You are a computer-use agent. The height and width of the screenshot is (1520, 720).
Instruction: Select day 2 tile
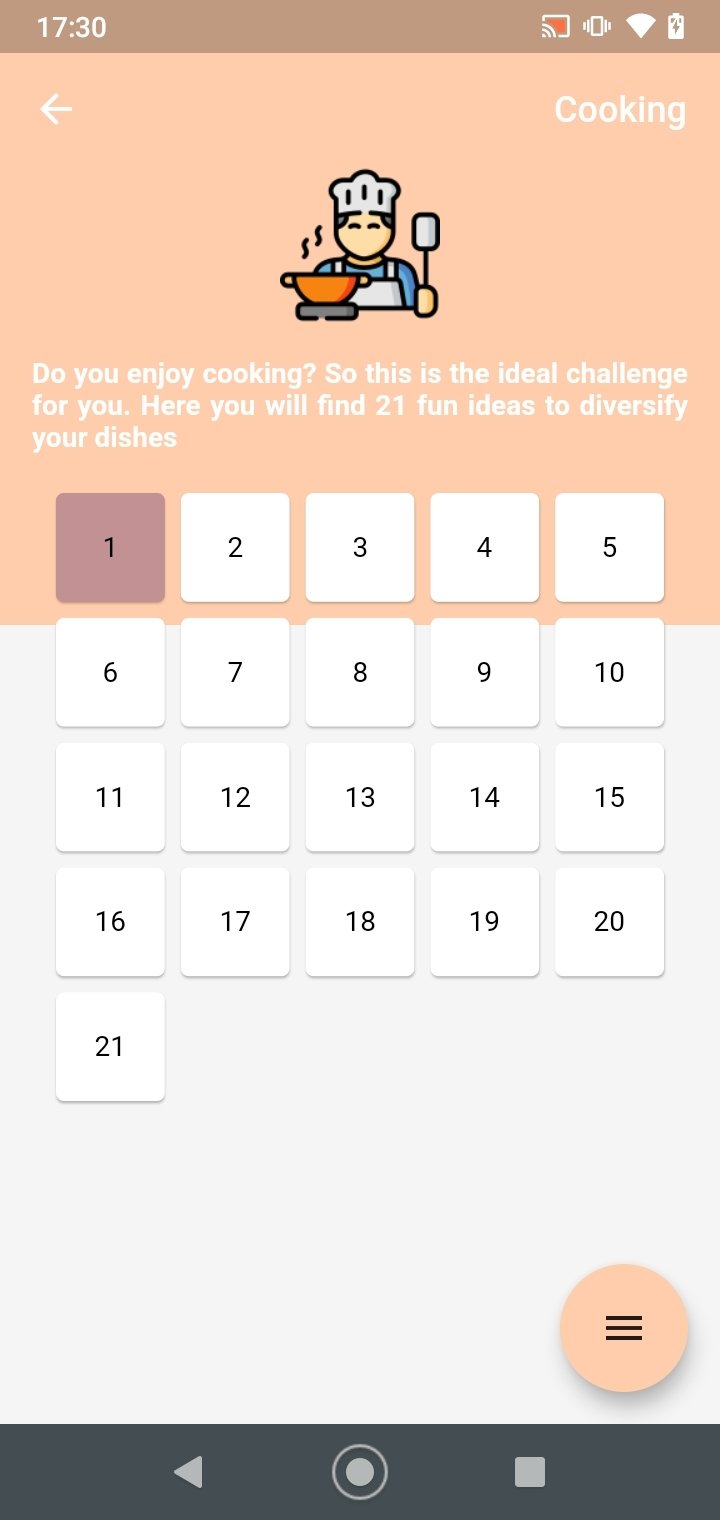pyautogui.click(x=235, y=547)
